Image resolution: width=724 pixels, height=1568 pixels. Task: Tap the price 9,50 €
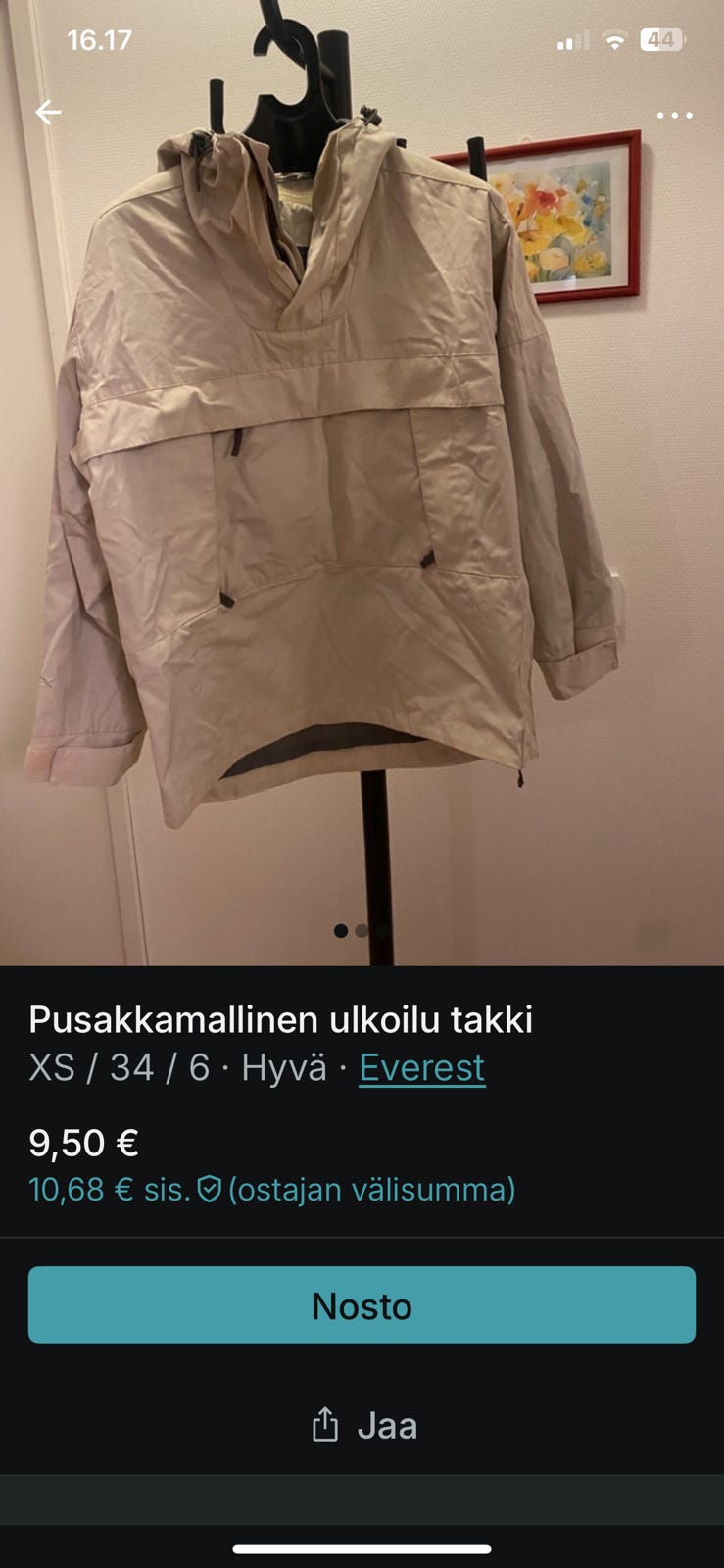[85, 1143]
